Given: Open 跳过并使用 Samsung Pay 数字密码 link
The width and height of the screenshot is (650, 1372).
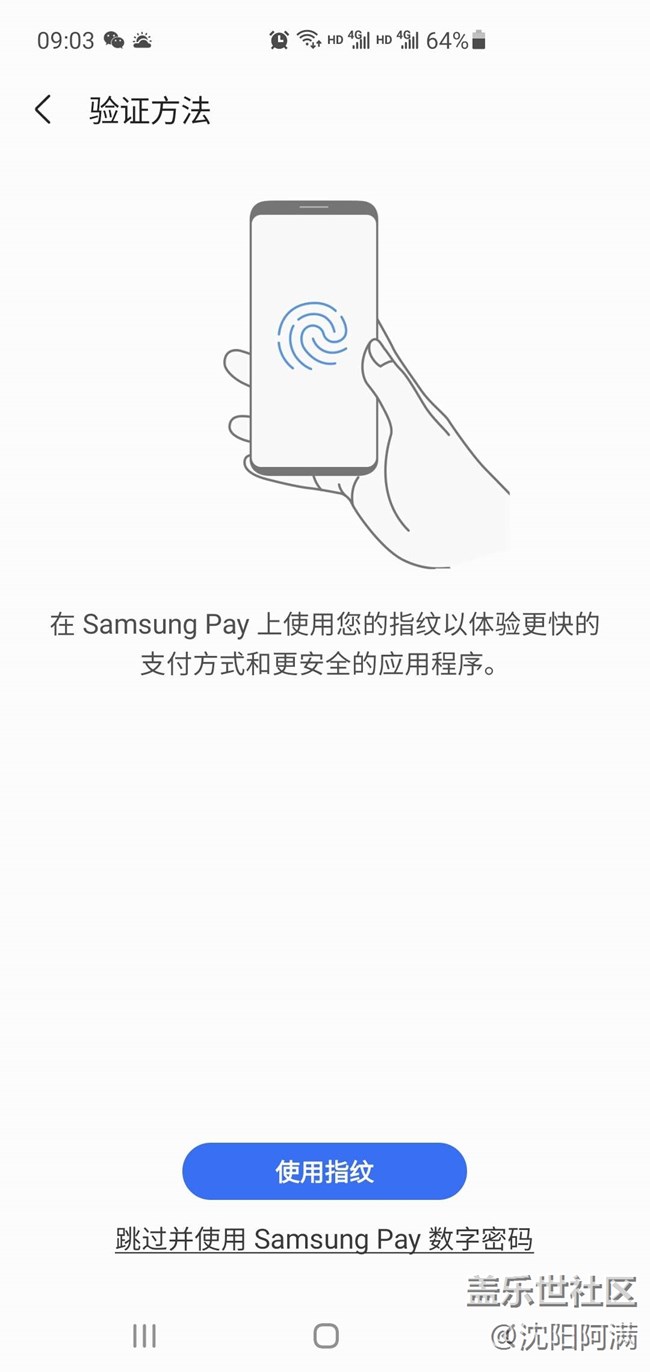Looking at the screenshot, I should point(324,1240).
